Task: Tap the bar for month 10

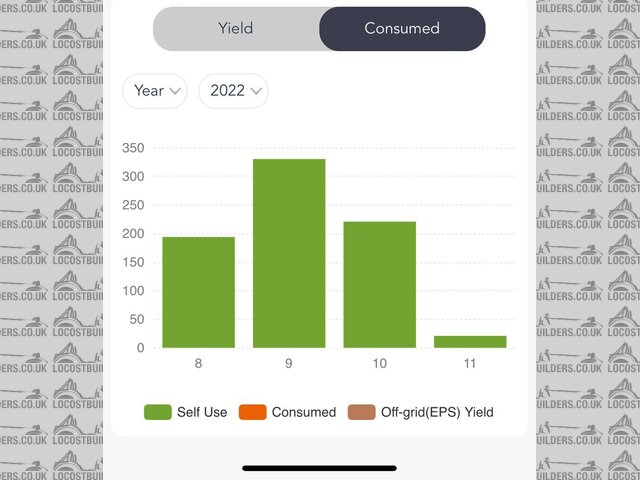Action: click(380, 285)
